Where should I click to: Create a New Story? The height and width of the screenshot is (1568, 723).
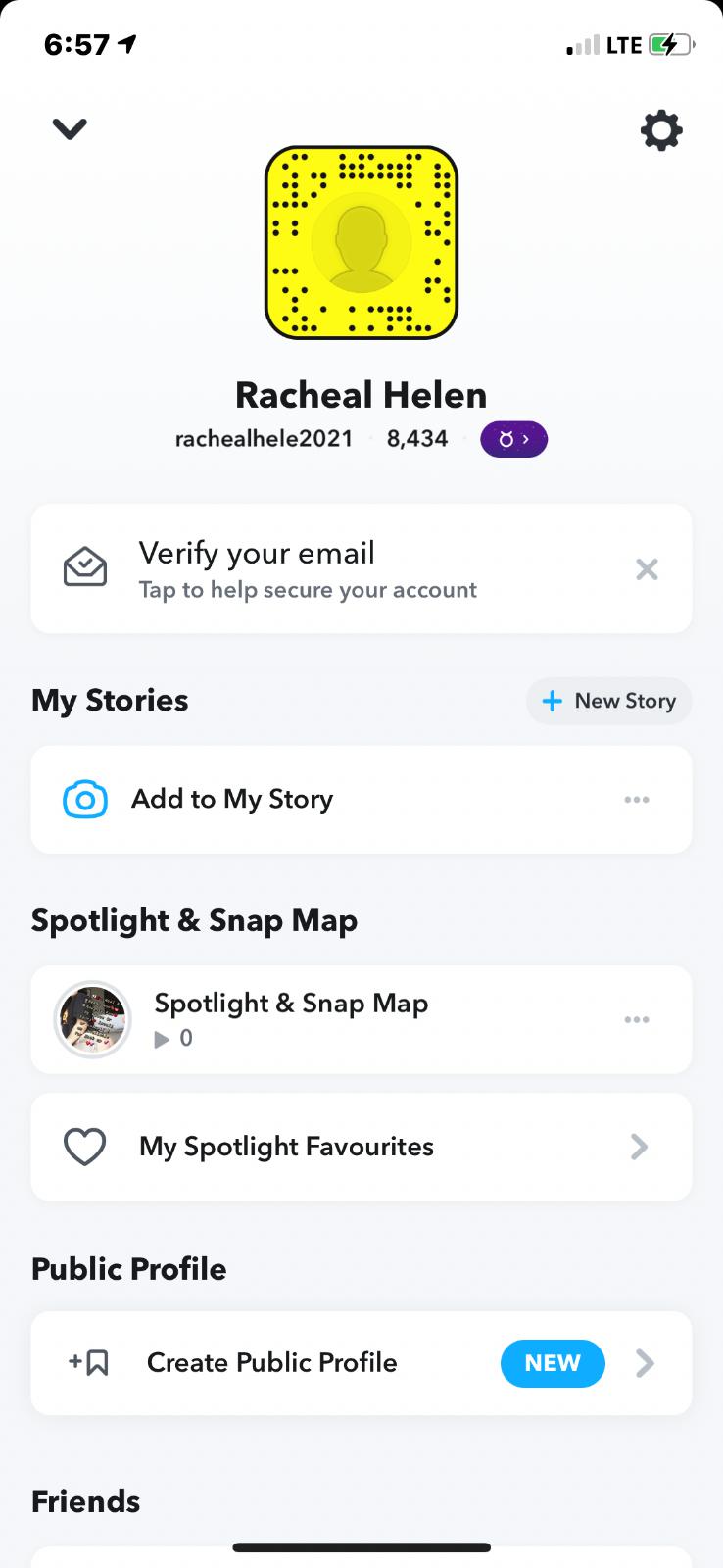608,701
